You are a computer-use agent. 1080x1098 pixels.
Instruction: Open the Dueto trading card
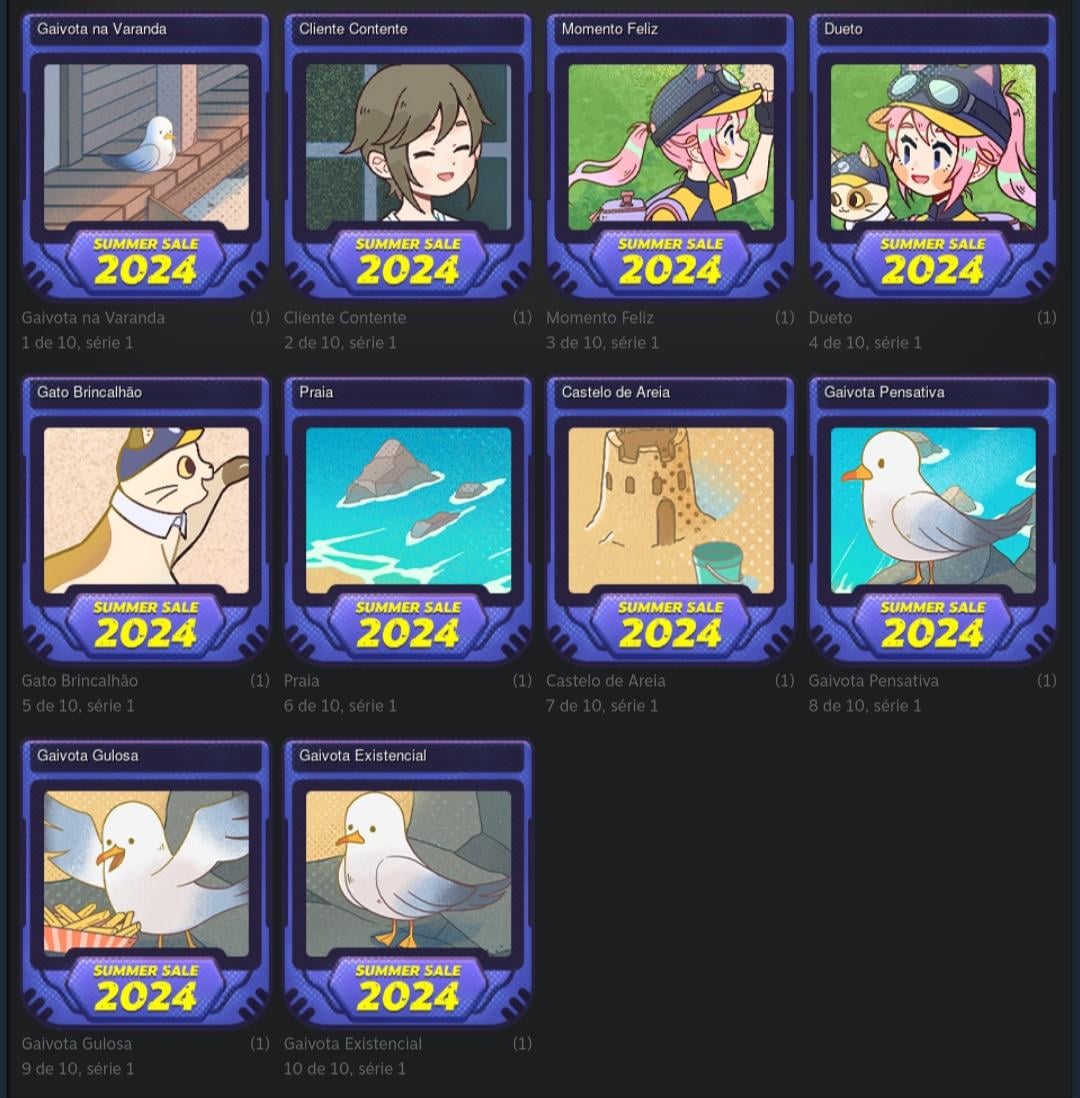coord(932,150)
